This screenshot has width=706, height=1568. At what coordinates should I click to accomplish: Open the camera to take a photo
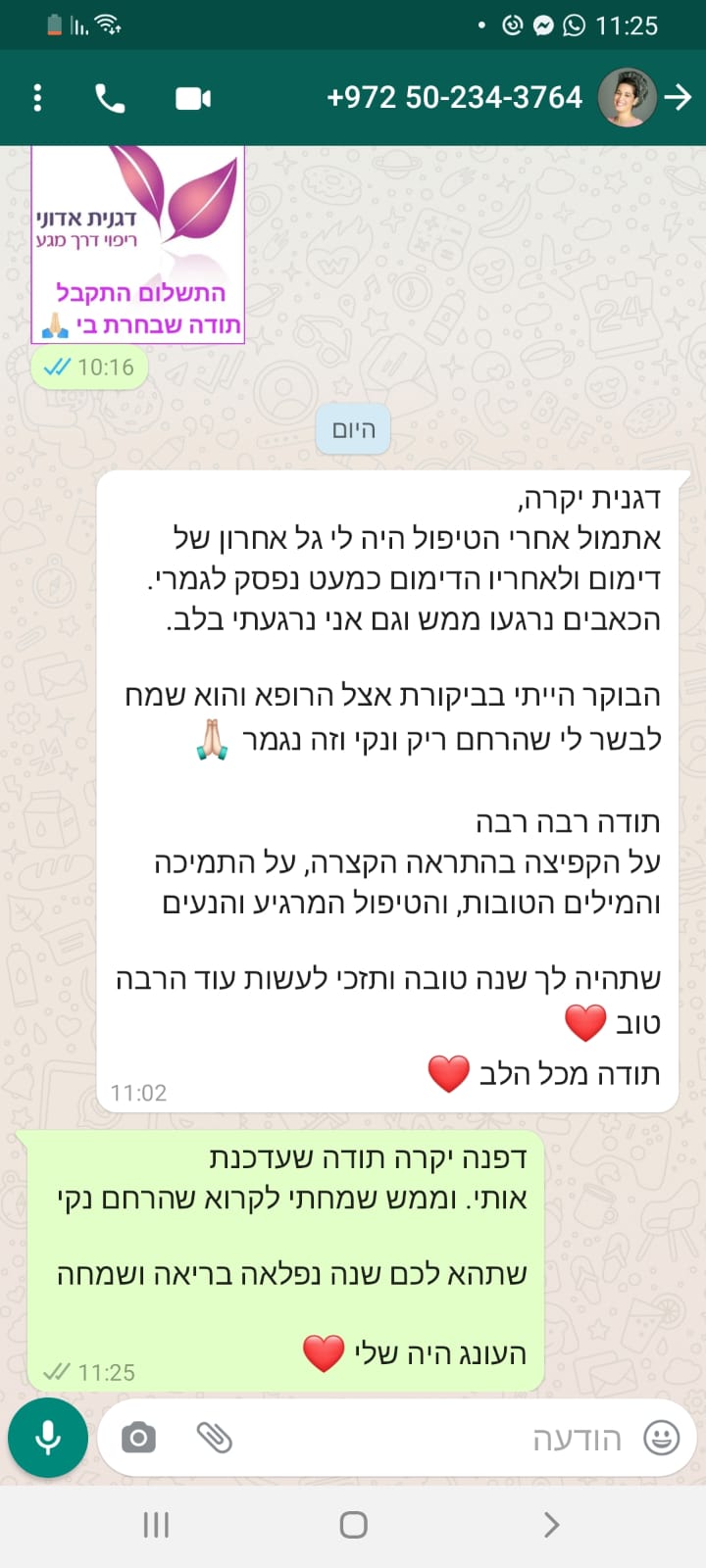point(138,1438)
